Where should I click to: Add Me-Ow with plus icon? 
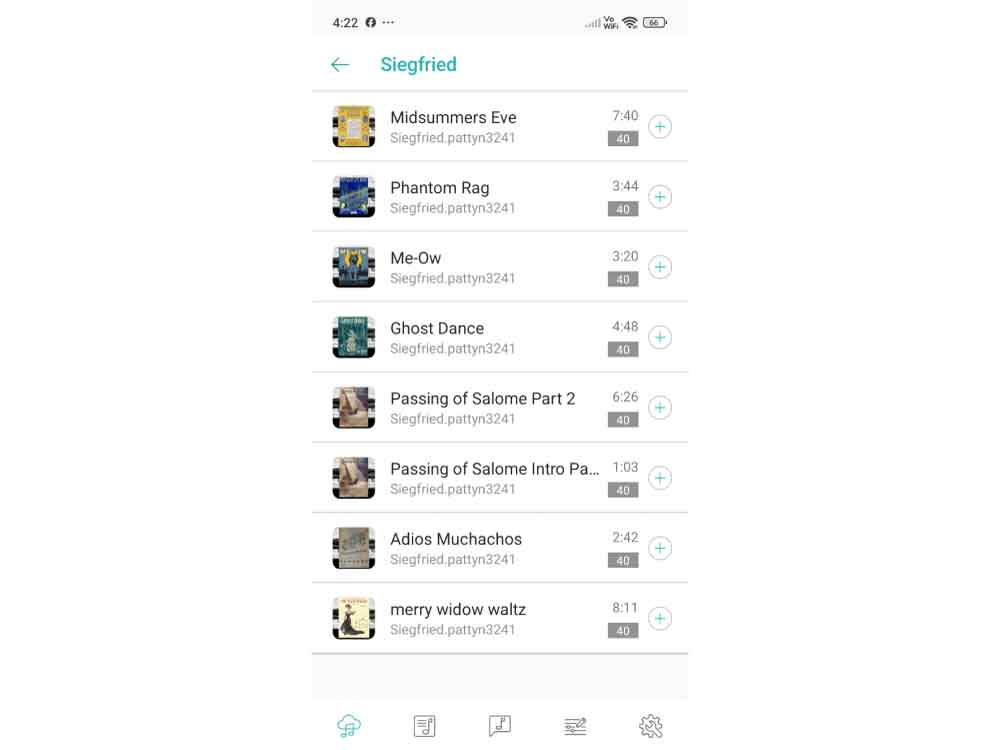[660, 267]
